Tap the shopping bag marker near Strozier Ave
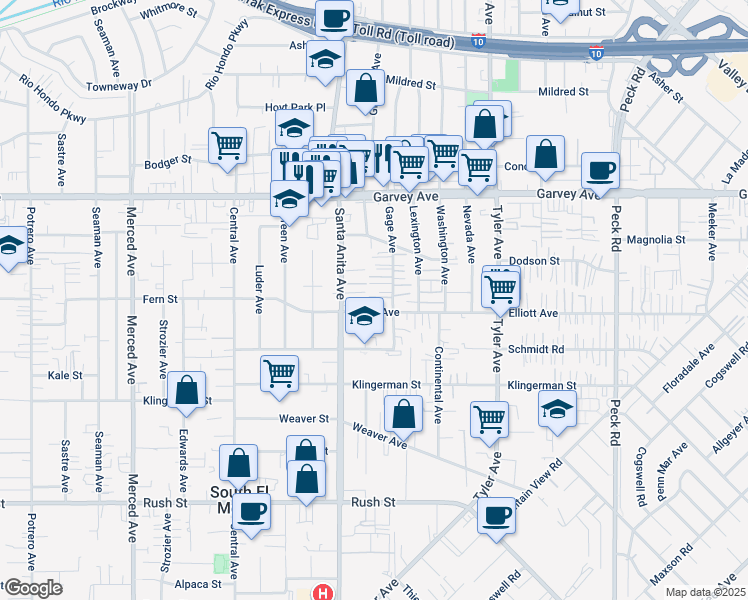748x600 pixels. (186, 391)
